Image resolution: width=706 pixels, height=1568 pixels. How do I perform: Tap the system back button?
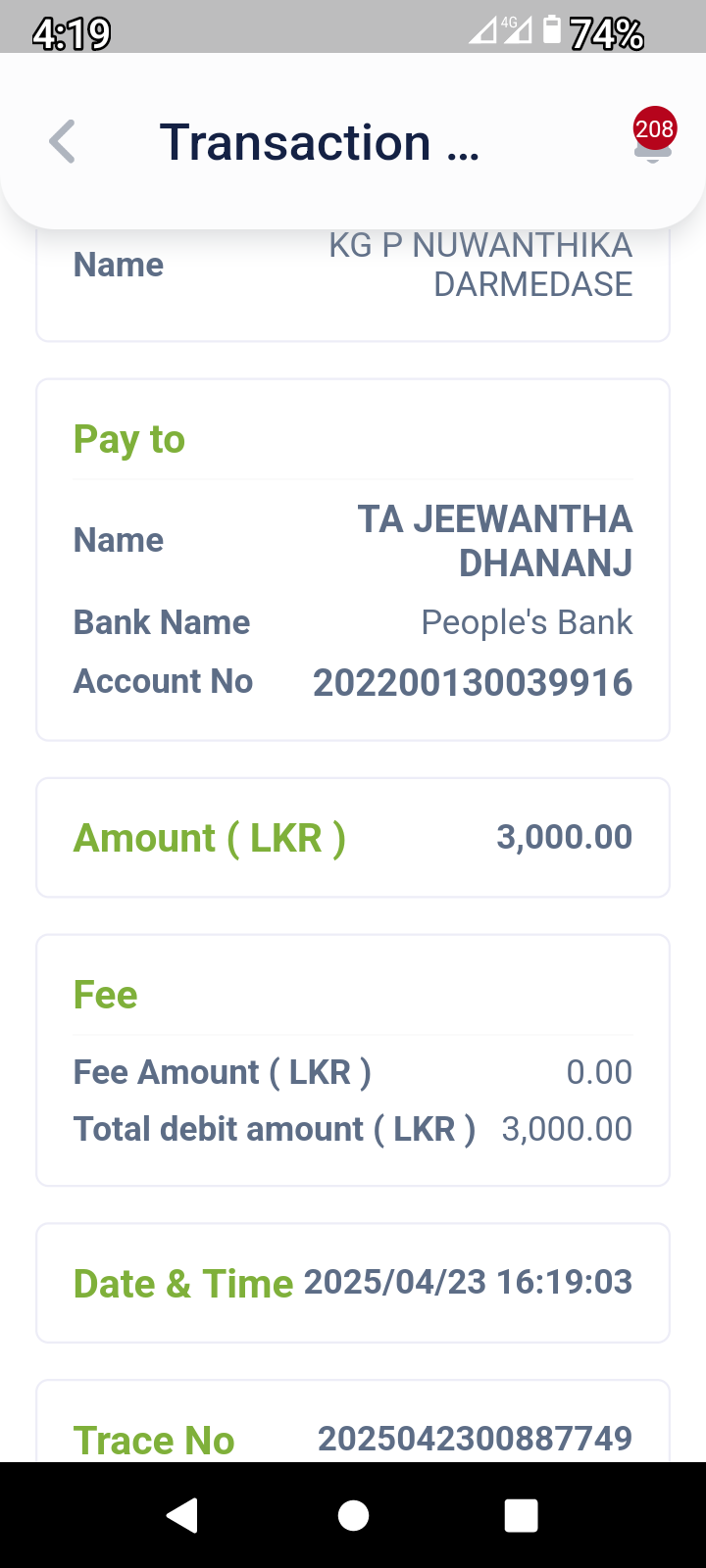coord(182,1515)
